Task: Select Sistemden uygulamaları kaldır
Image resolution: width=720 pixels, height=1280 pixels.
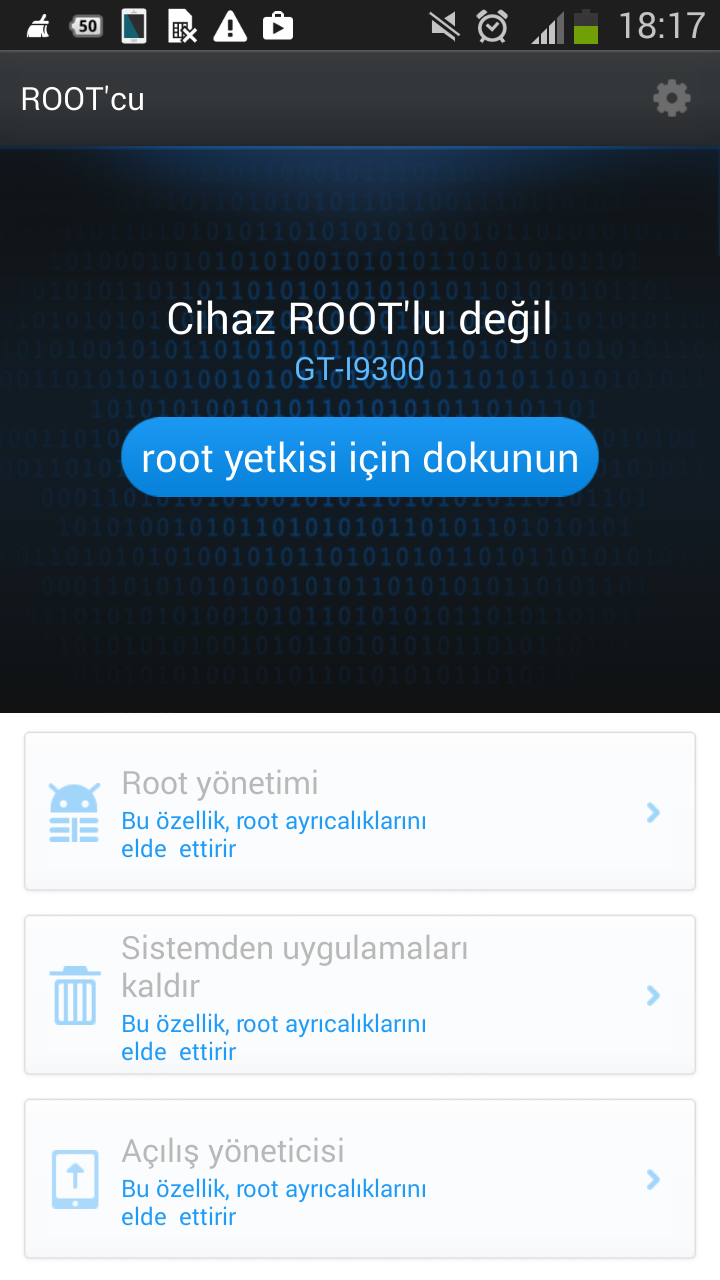Action: (360, 994)
